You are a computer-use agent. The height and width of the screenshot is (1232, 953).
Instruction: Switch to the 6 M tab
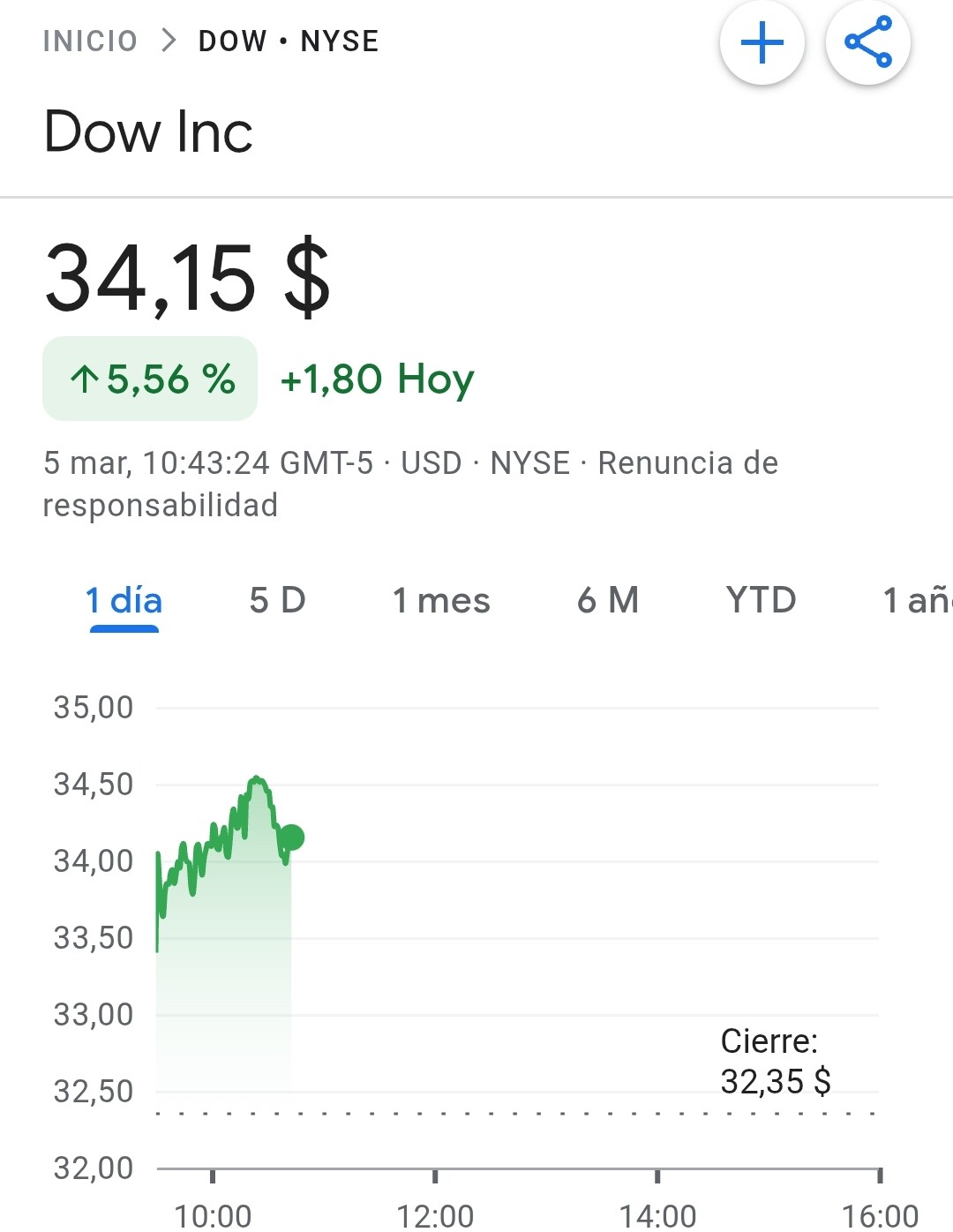608,601
